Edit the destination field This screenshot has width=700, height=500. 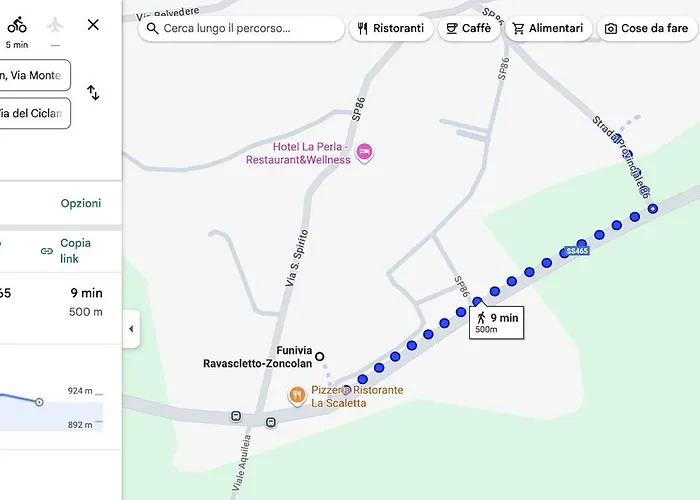34,113
